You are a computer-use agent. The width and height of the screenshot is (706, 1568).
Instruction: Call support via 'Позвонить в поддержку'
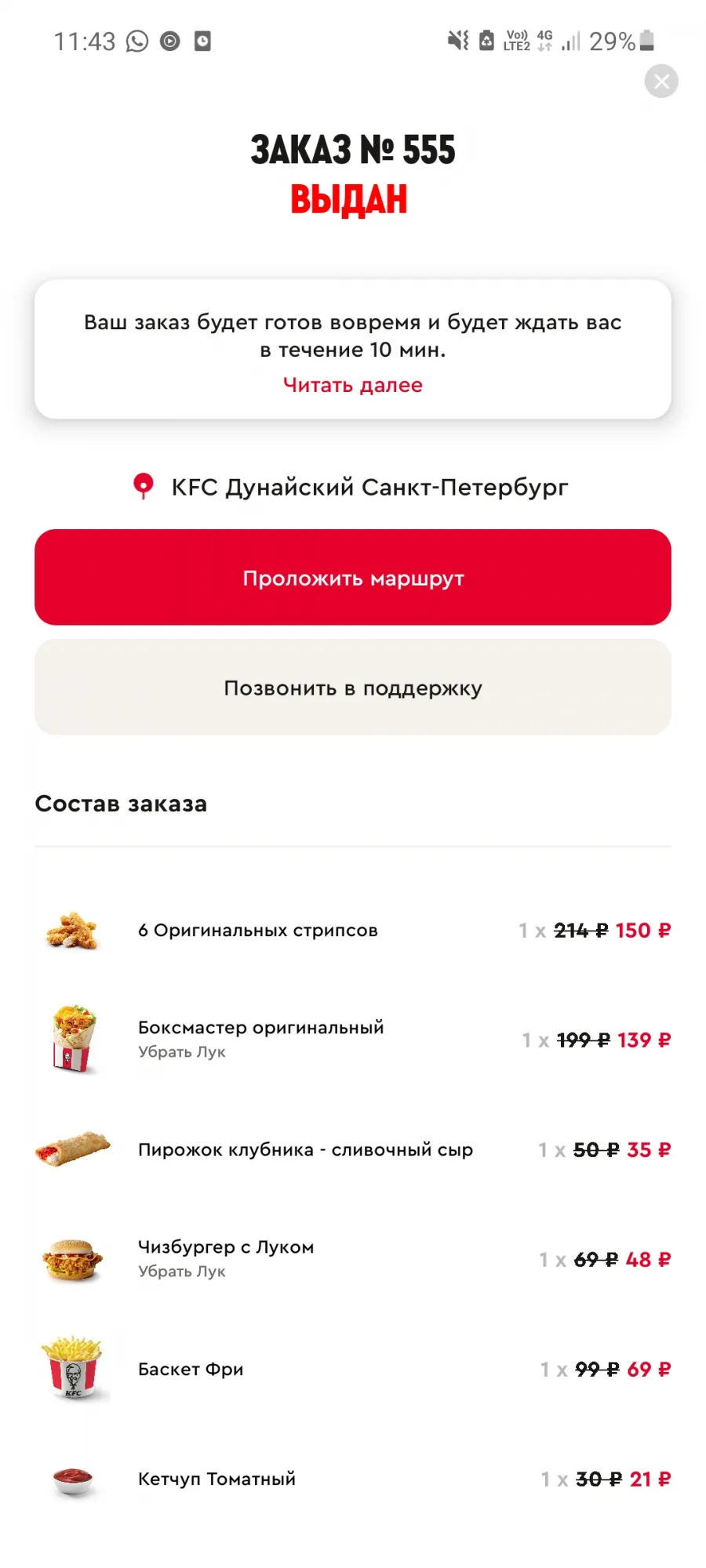(353, 687)
